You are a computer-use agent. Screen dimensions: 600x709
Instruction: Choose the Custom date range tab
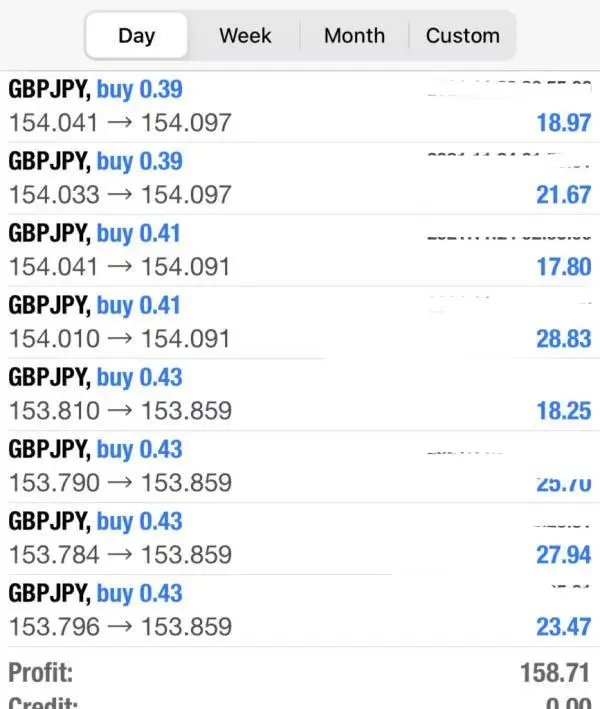[462, 36]
